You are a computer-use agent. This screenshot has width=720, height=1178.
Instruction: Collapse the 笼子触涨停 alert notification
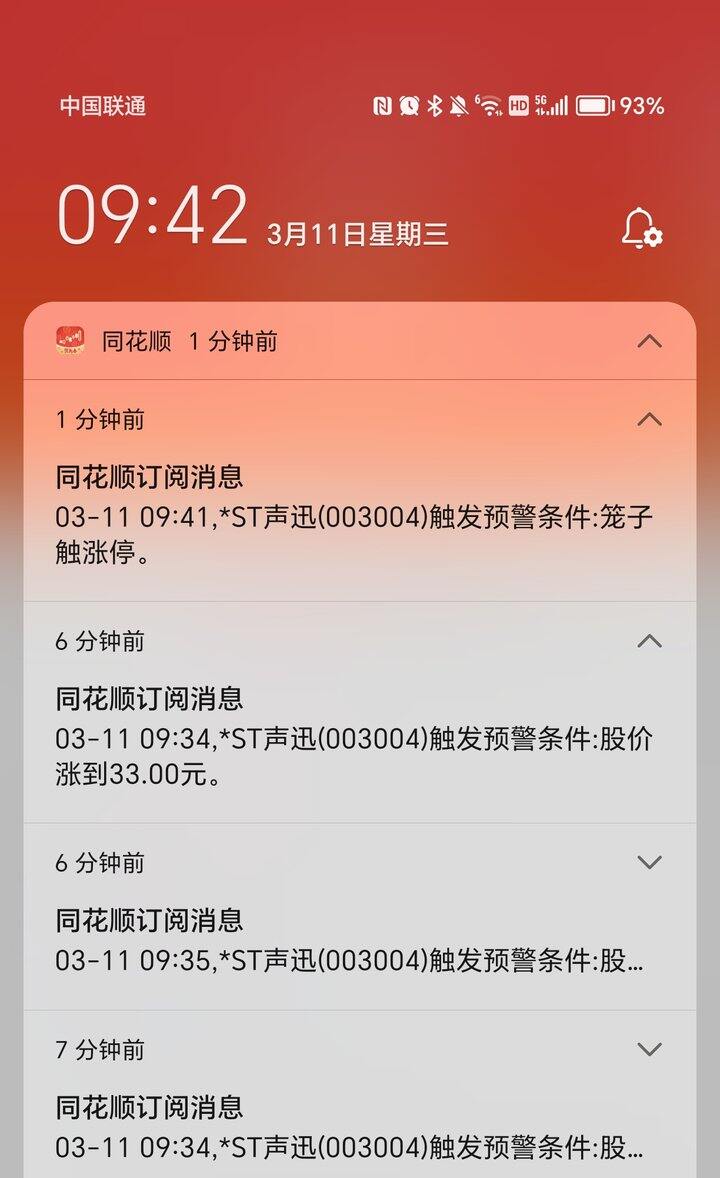click(x=649, y=419)
